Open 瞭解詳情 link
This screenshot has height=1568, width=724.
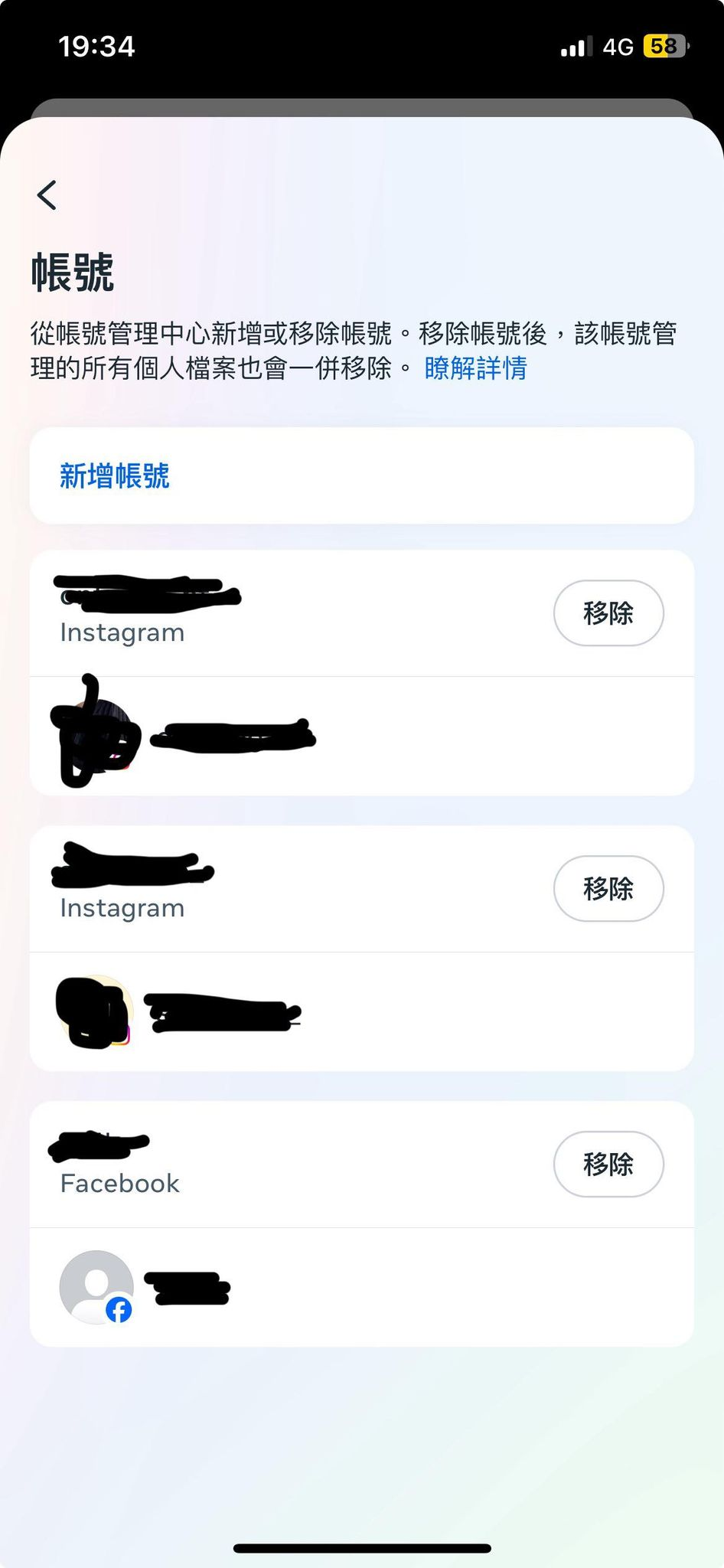(x=473, y=370)
